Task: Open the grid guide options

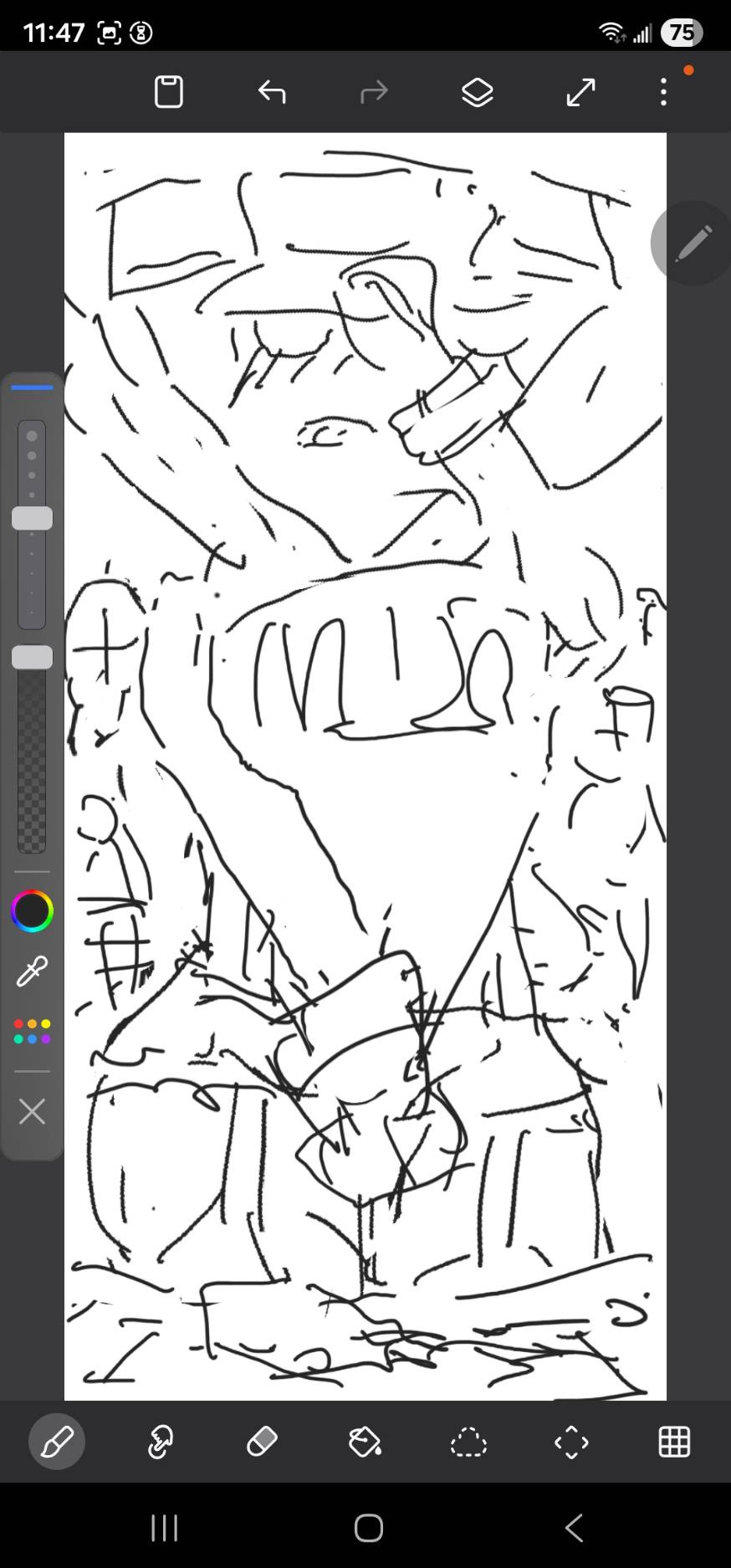Action: tap(674, 1442)
